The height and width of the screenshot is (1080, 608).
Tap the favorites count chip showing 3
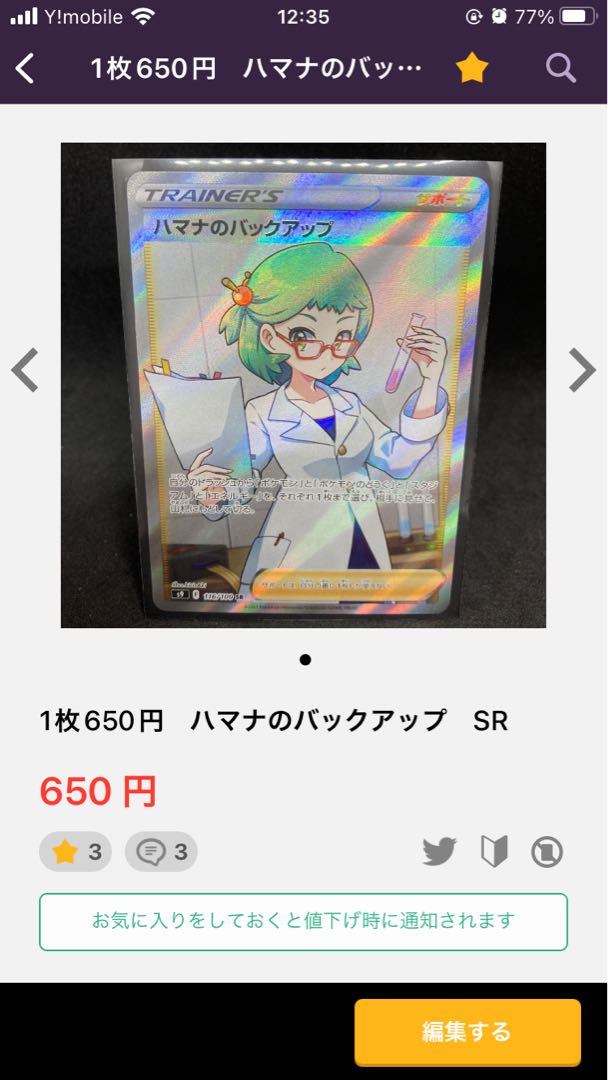76,852
